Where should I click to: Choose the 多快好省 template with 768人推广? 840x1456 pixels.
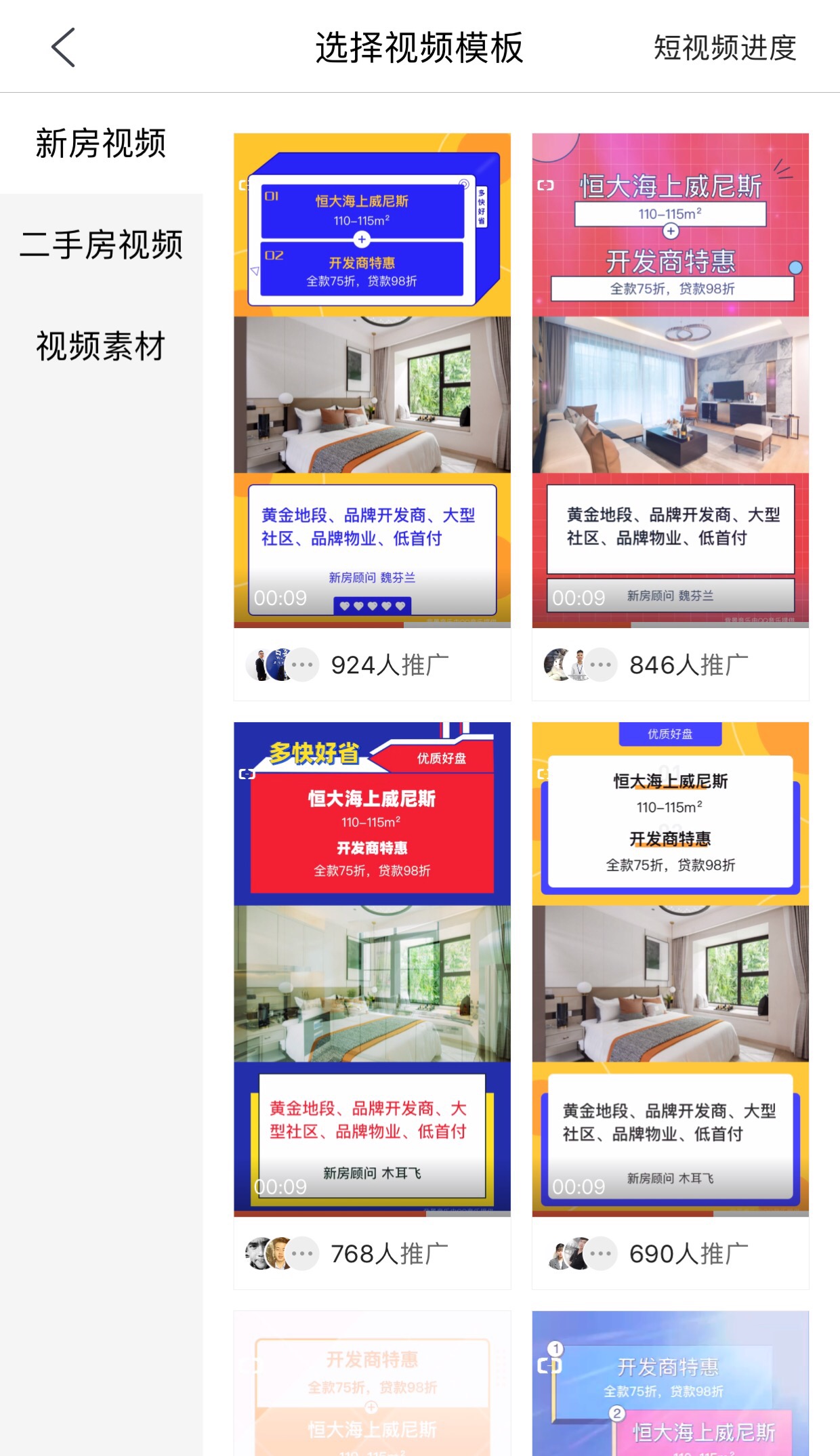372,969
